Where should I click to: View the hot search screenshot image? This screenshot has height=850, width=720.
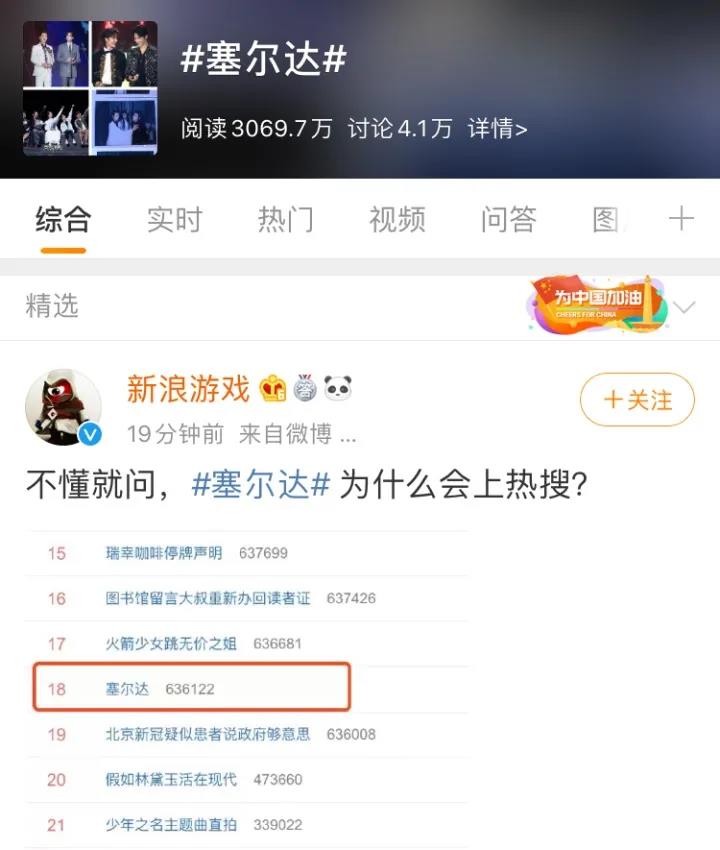tap(248, 688)
